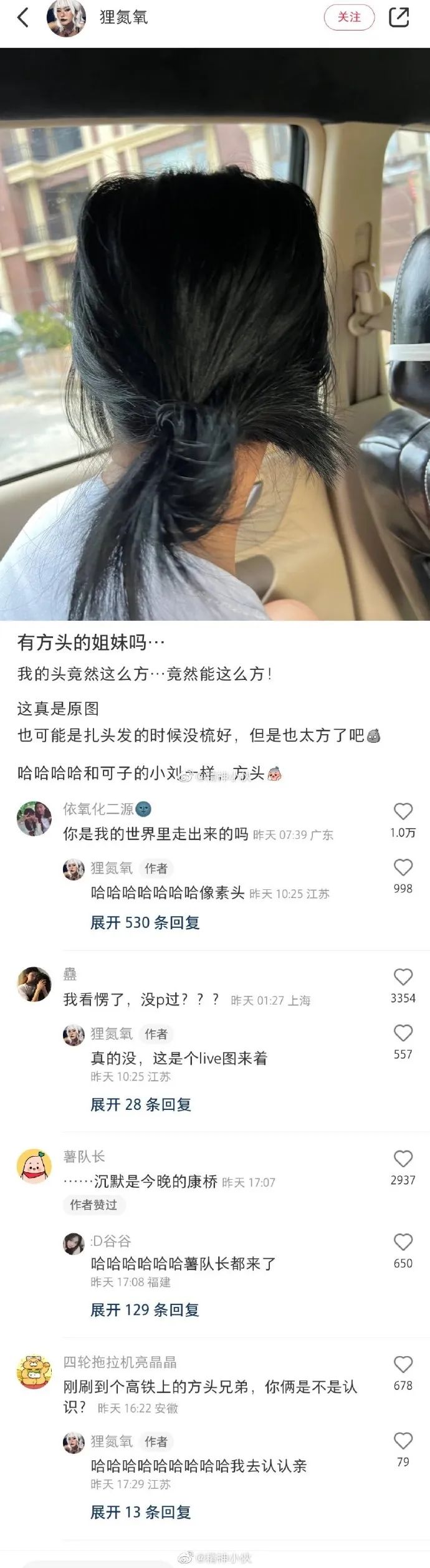430x1568 pixels.
Task: Like author's reply about live图
Action: click(403, 1033)
